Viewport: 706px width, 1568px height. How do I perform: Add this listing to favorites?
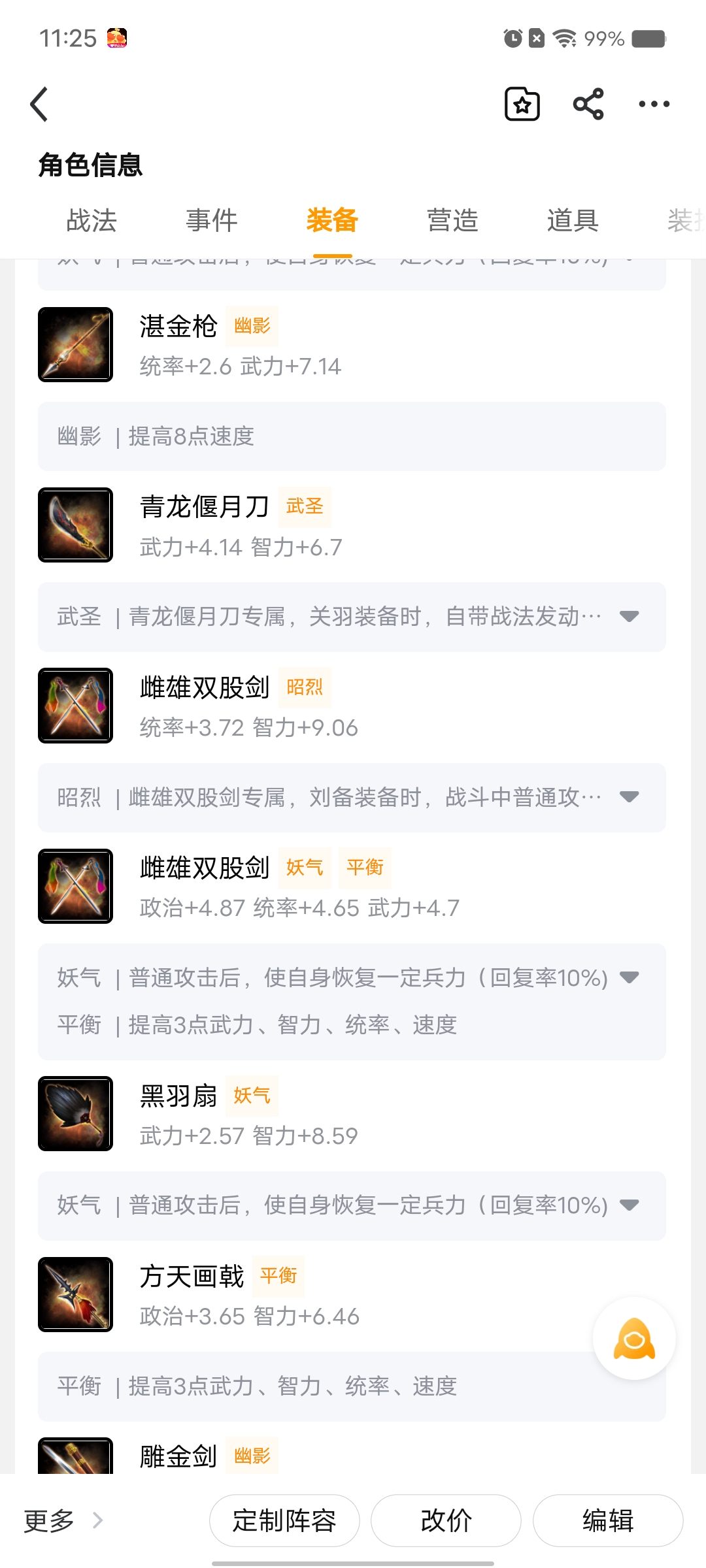click(x=522, y=105)
